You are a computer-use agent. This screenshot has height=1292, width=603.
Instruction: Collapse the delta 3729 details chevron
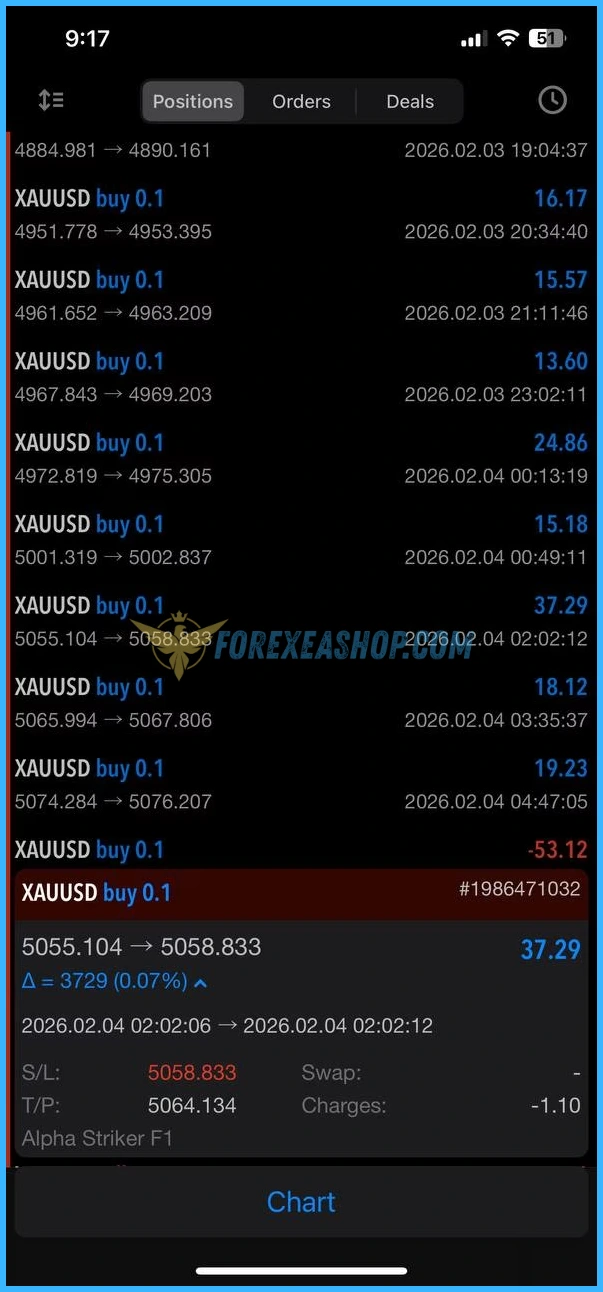click(201, 983)
